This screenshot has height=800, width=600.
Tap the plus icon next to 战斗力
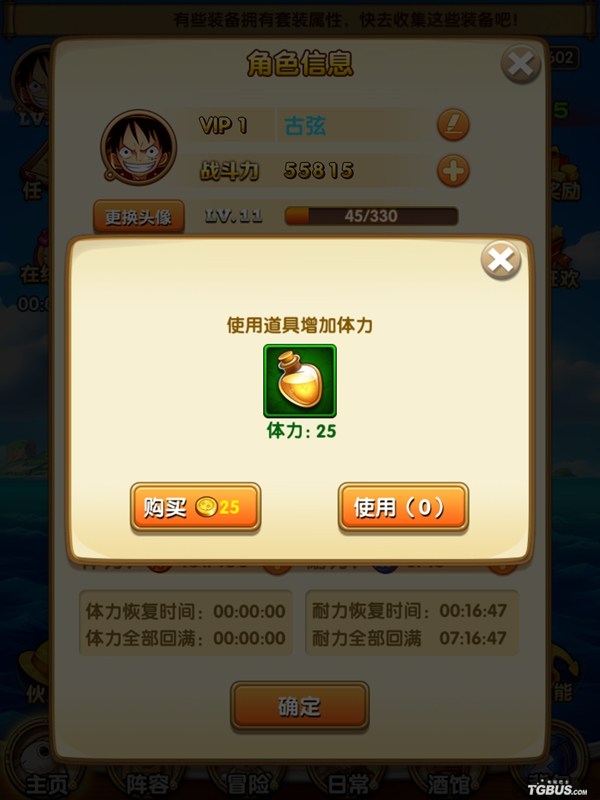pos(453,171)
